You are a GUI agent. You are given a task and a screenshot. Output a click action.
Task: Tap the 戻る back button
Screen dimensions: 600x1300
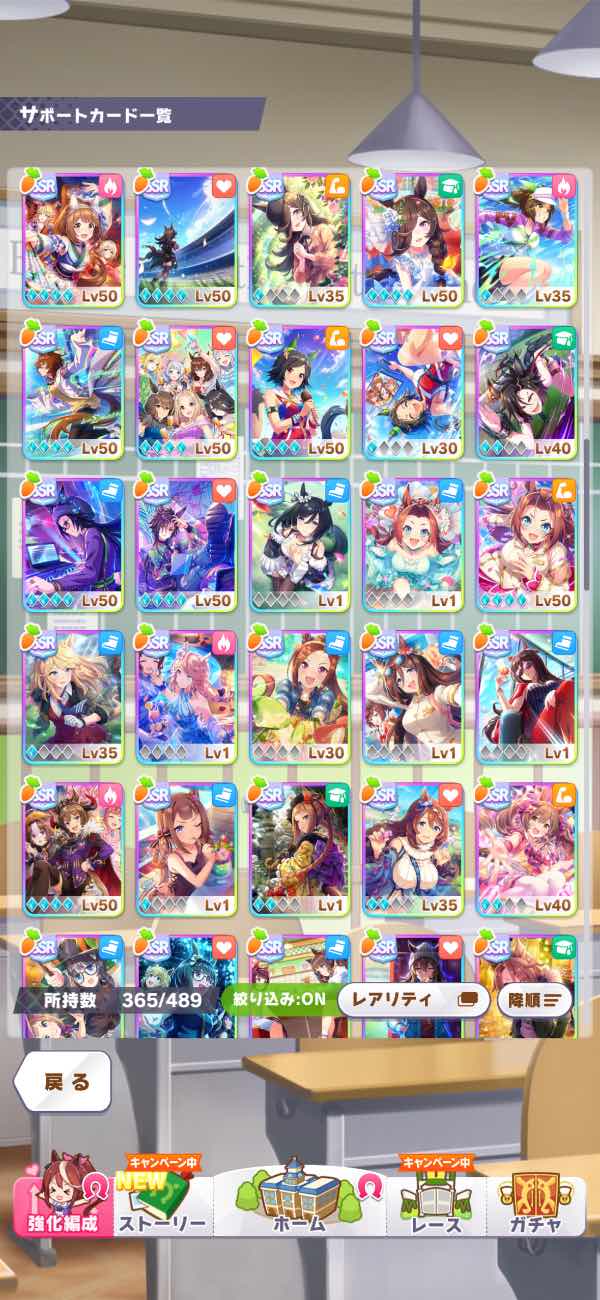tap(62, 1082)
